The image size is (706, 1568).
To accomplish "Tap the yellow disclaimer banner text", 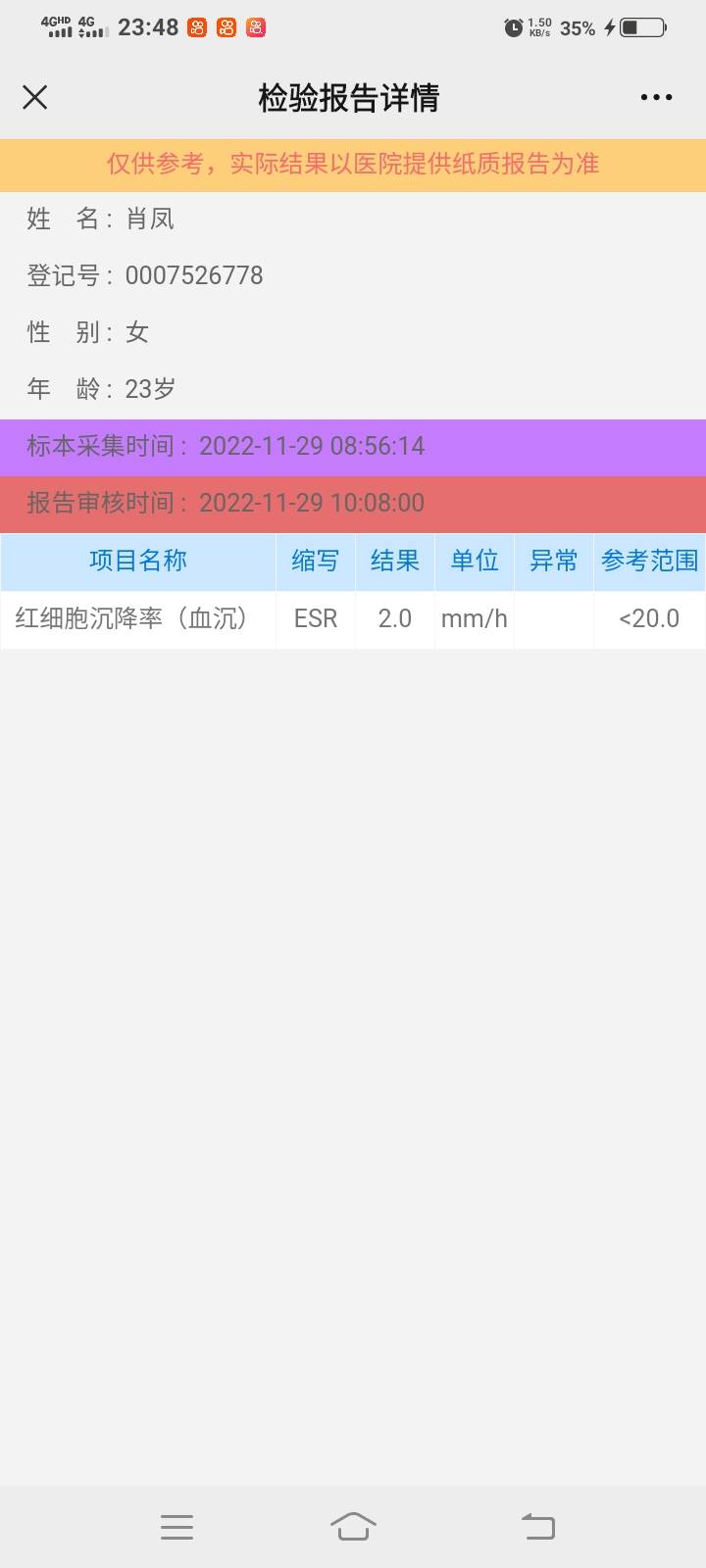I will click(353, 165).
